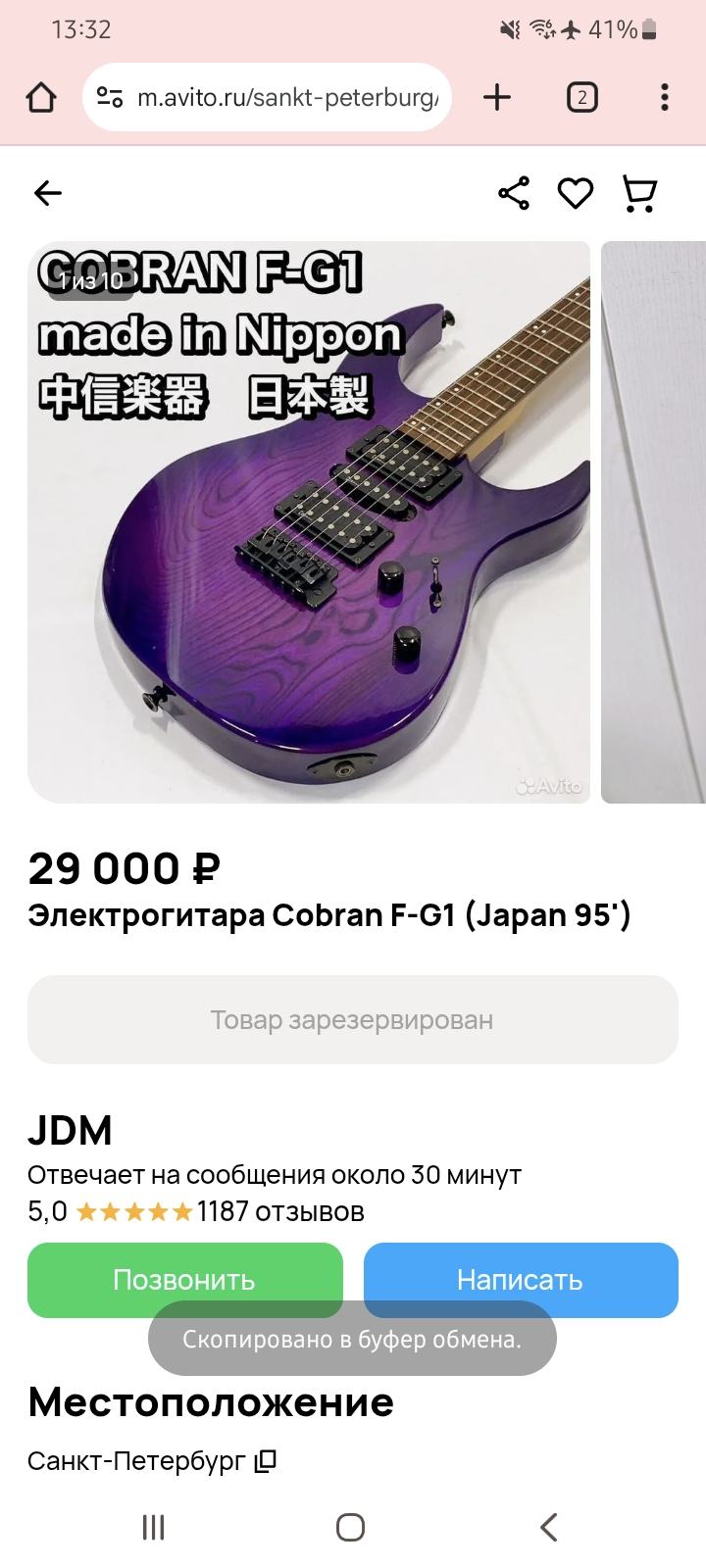The height and width of the screenshot is (1568, 706).
Task: Tap the avito address bar
Action: 284,97
